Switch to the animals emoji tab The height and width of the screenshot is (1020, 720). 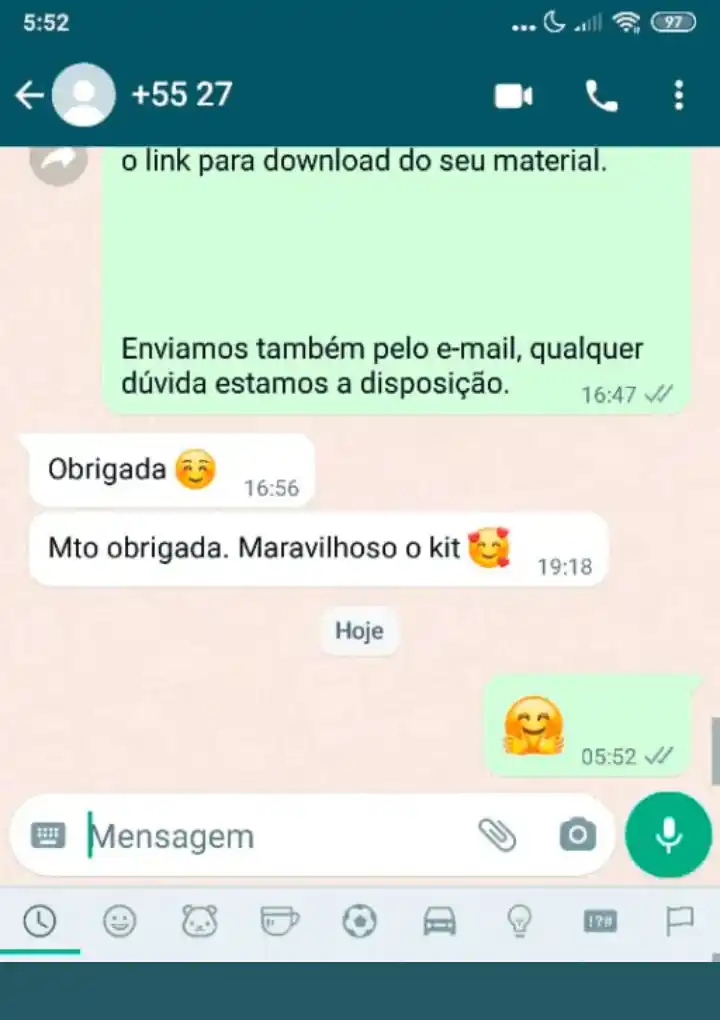pos(199,922)
